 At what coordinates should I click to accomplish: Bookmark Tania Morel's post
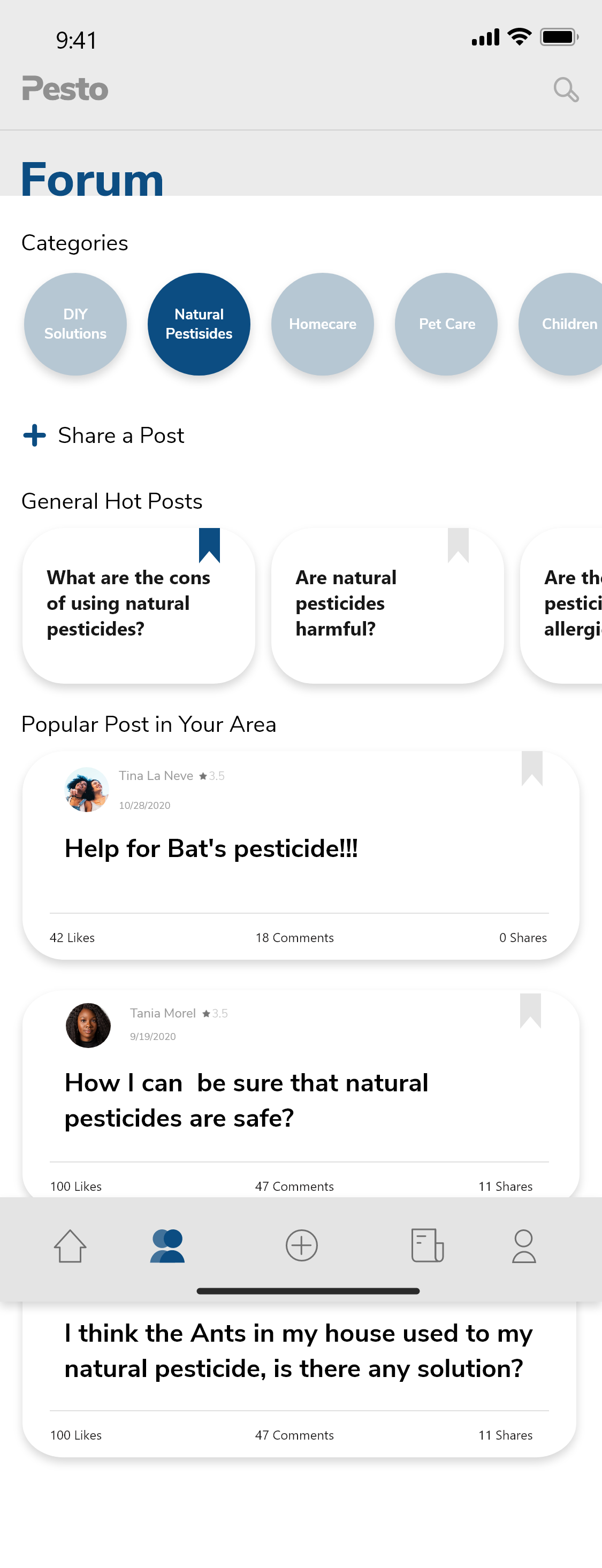tap(530, 1010)
